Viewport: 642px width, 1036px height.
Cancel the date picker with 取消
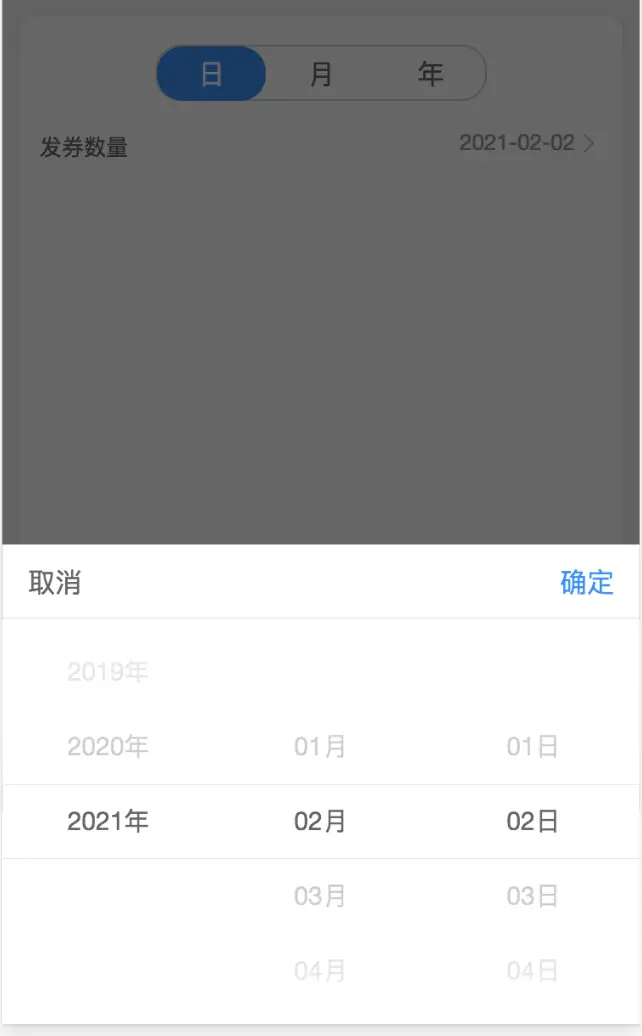55,583
